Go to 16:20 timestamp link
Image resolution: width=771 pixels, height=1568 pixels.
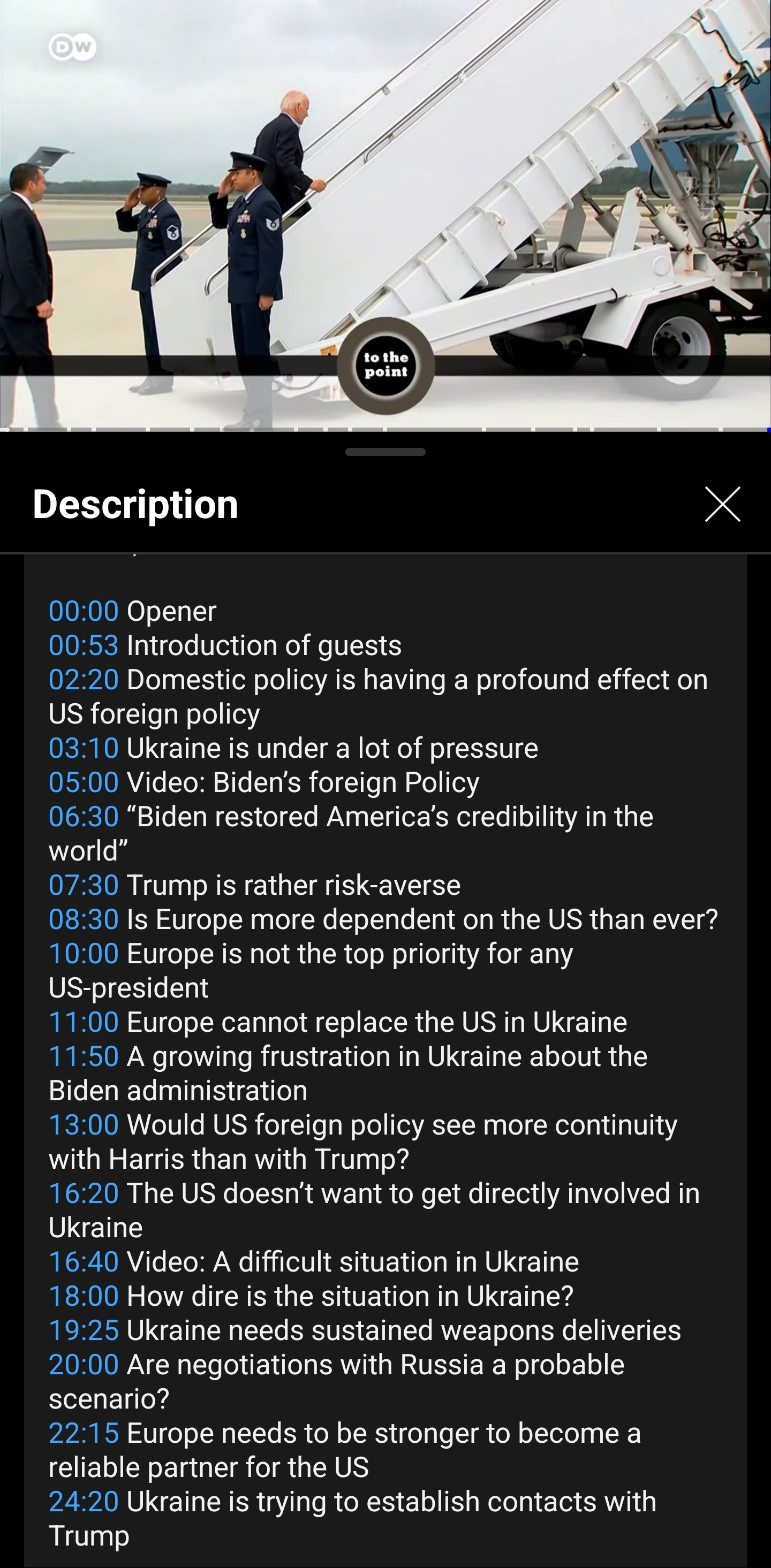84,1193
